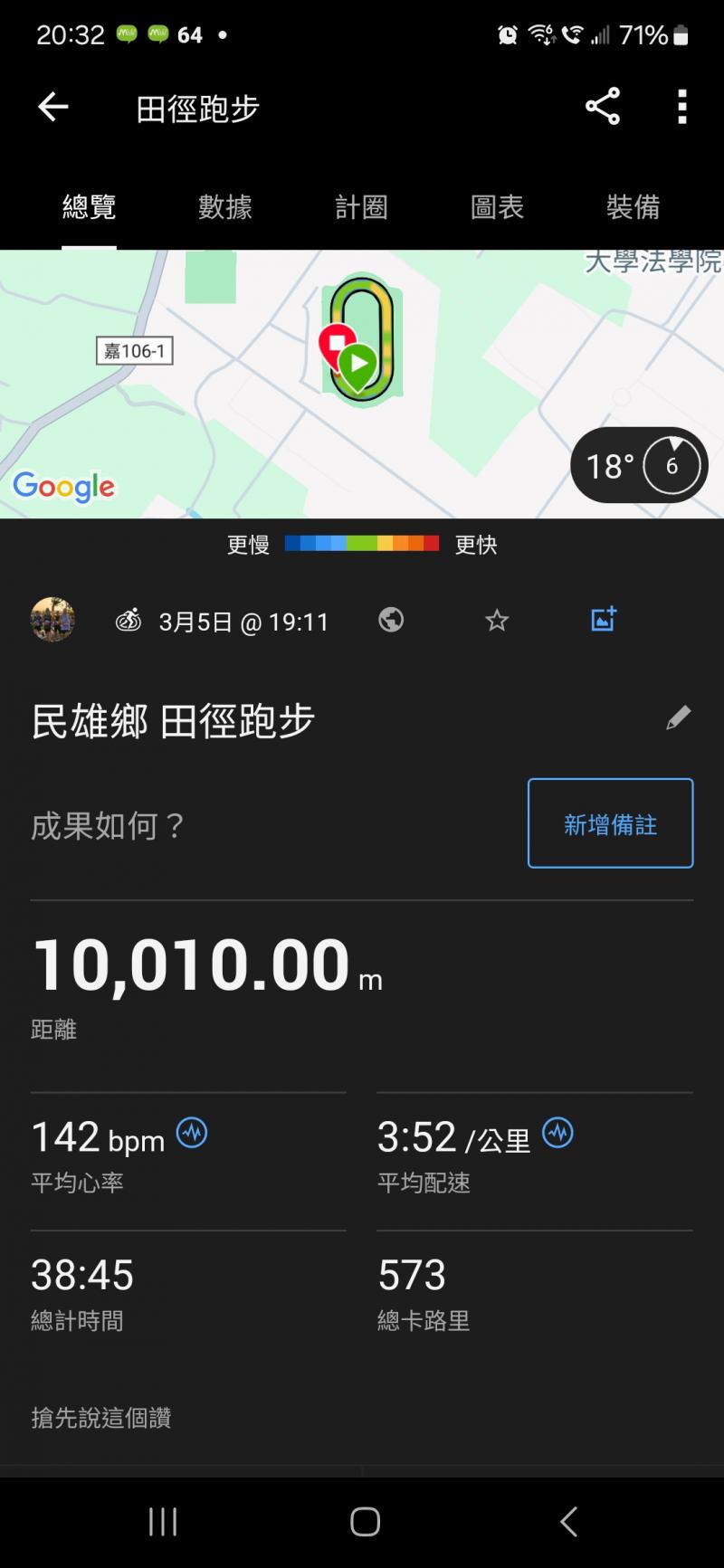Open average pace insight icon
This screenshot has height=1568, width=724.
[557, 1133]
